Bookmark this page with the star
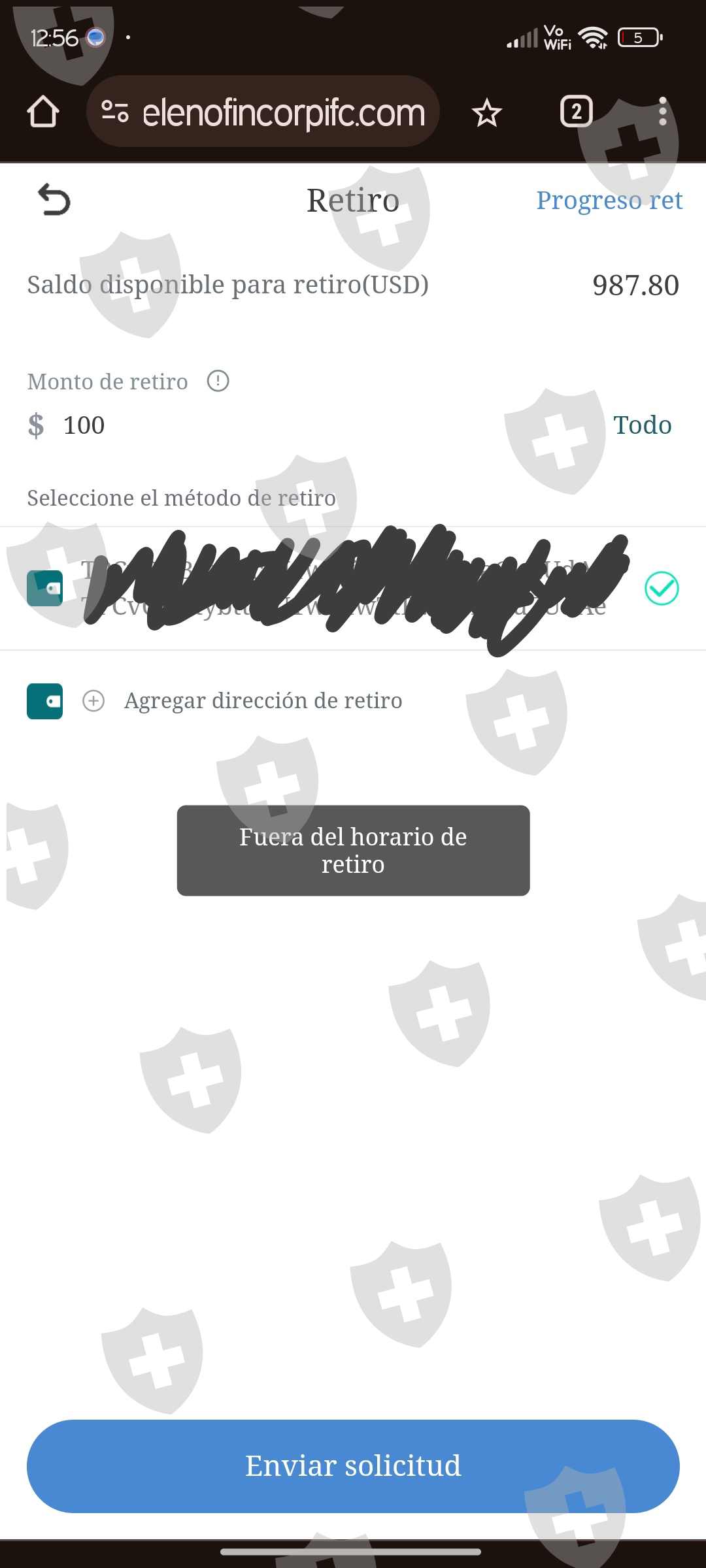The image size is (706, 1568). pos(486,113)
